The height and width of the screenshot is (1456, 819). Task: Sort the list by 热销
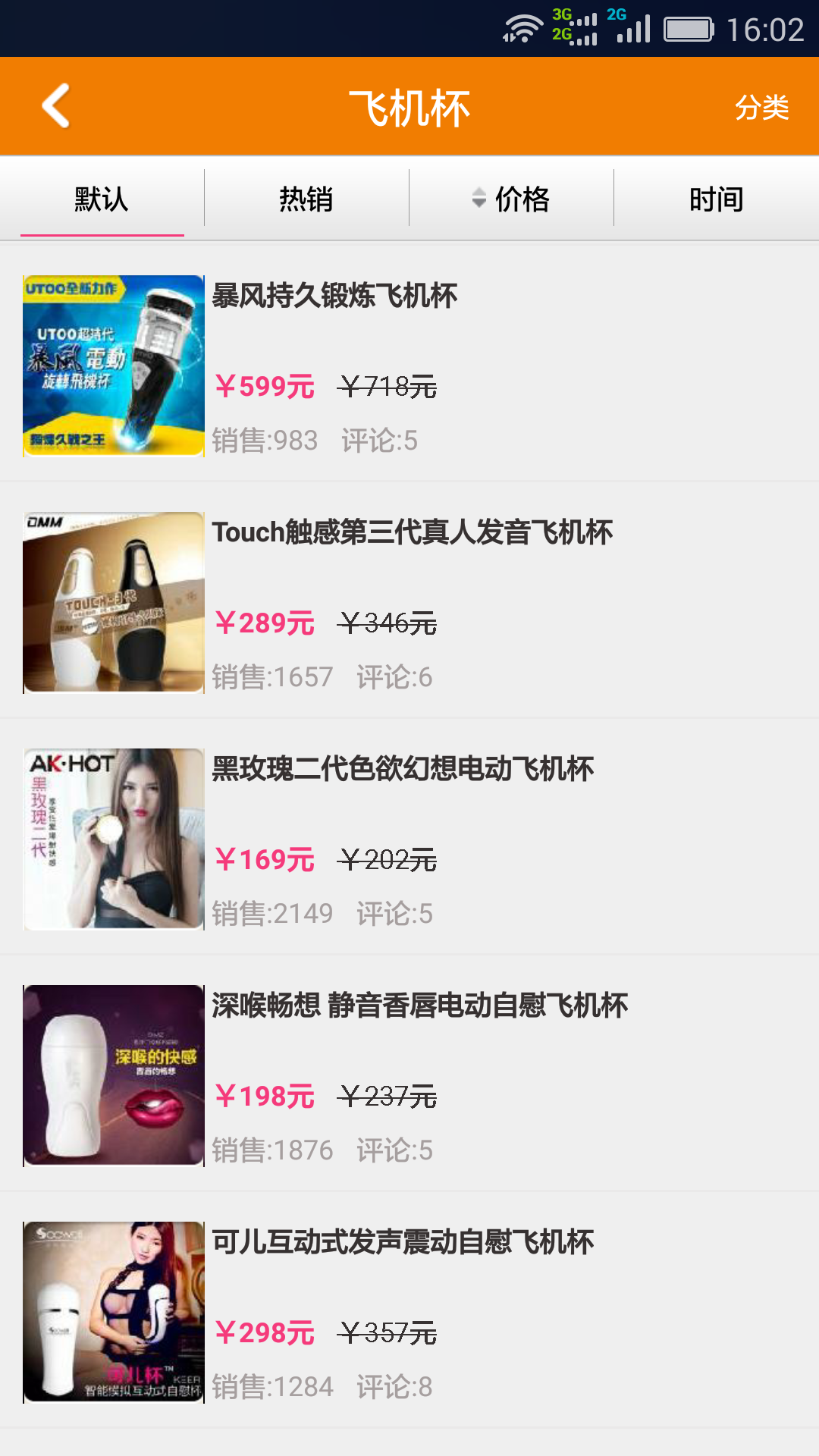(306, 199)
